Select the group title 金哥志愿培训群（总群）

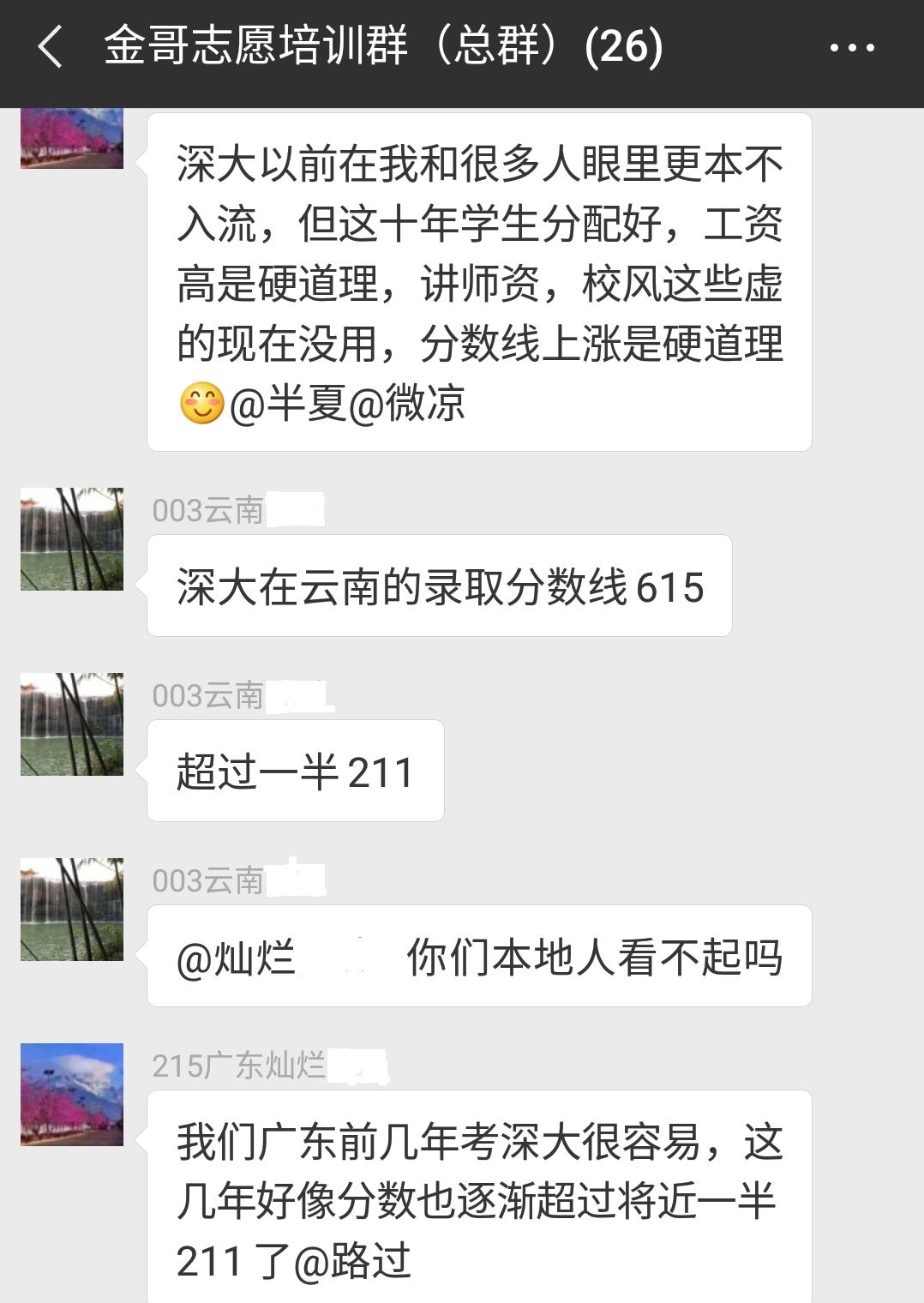[x=377, y=47]
